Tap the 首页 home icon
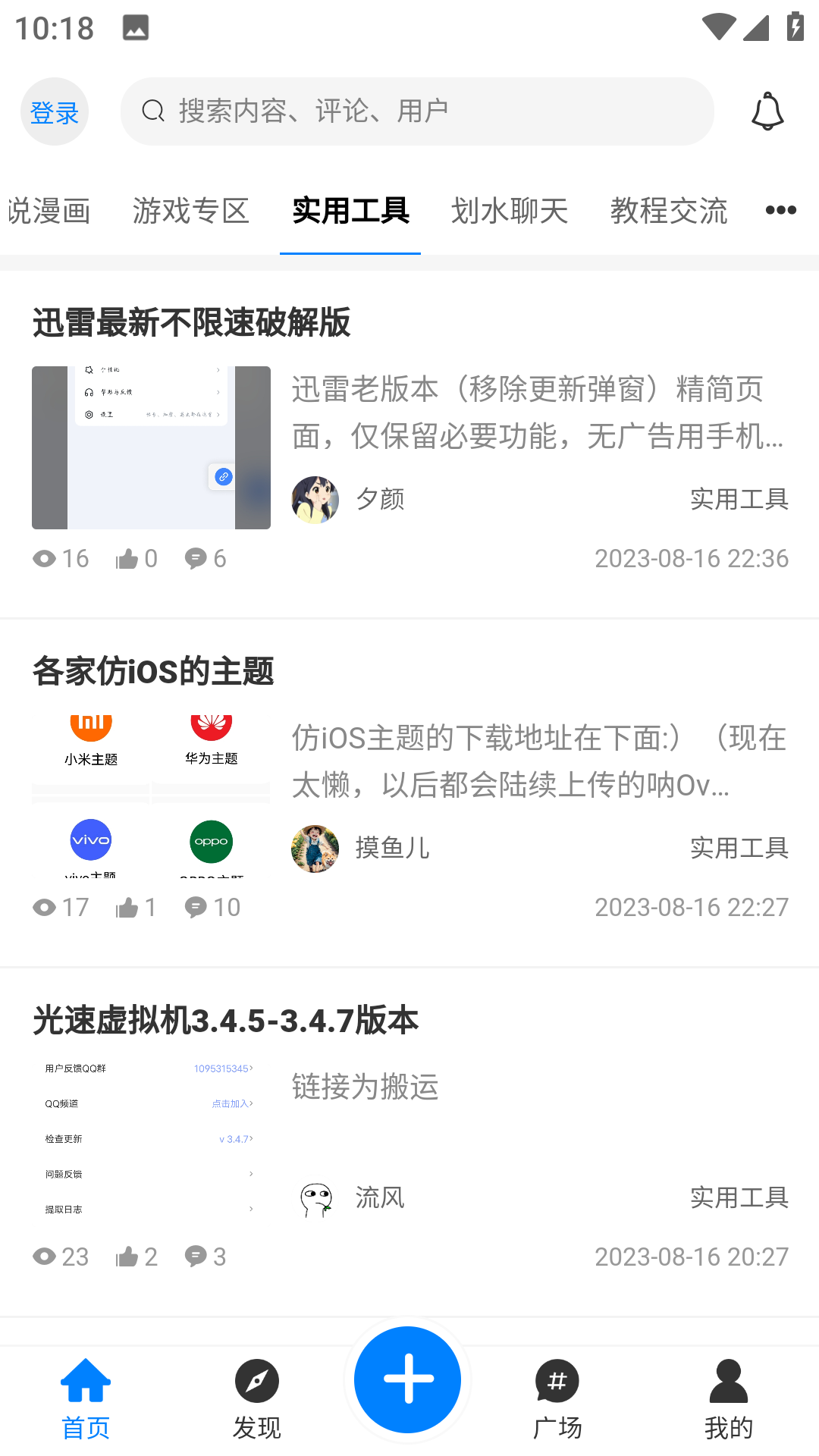 point(85,1382)
